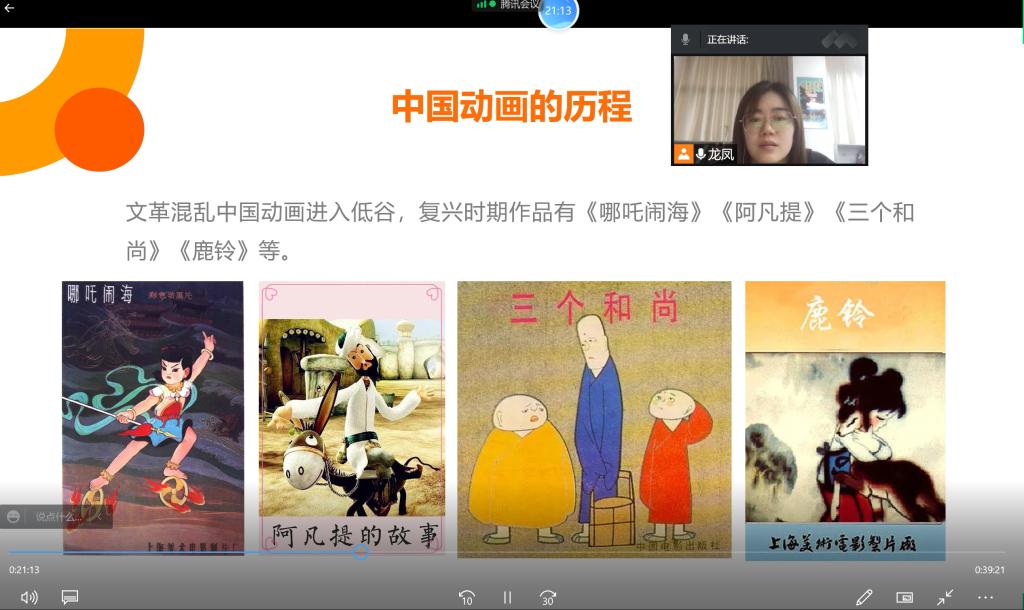Seek on the video progress bar

click(600, 552)
